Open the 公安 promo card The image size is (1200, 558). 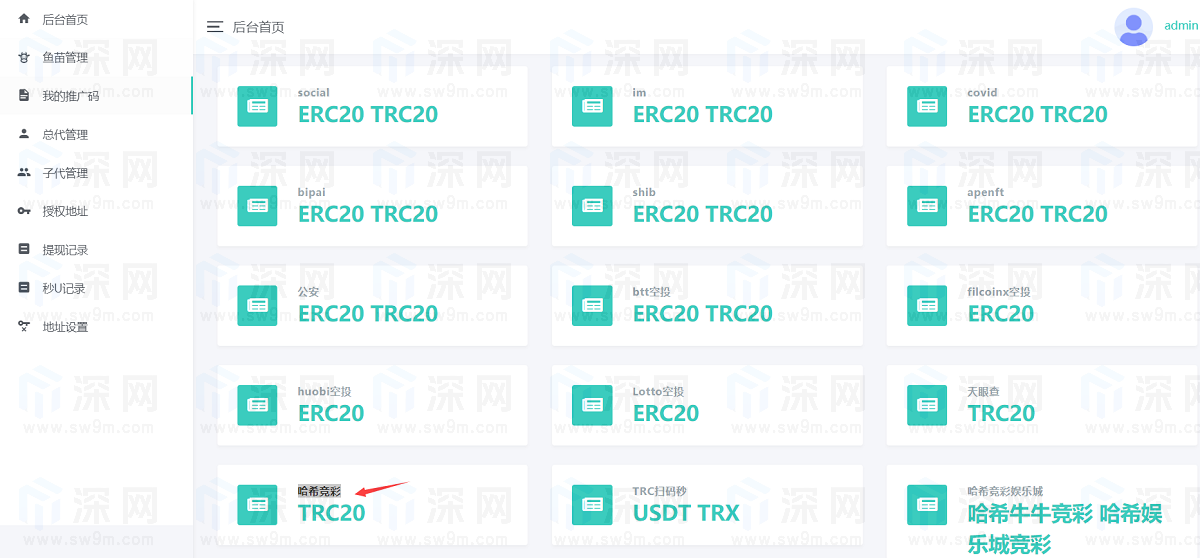[x=372, y=305]
